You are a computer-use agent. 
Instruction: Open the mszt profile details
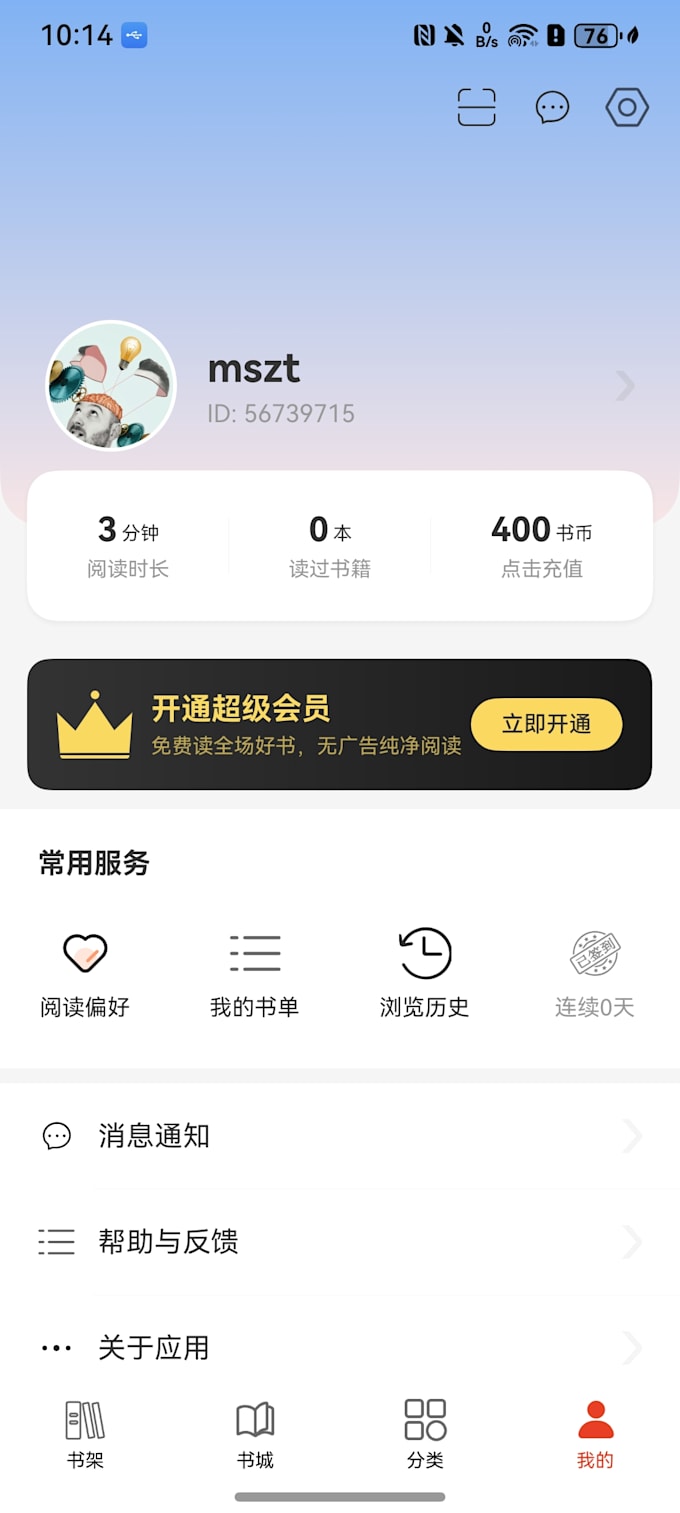(x=340, y=386)
